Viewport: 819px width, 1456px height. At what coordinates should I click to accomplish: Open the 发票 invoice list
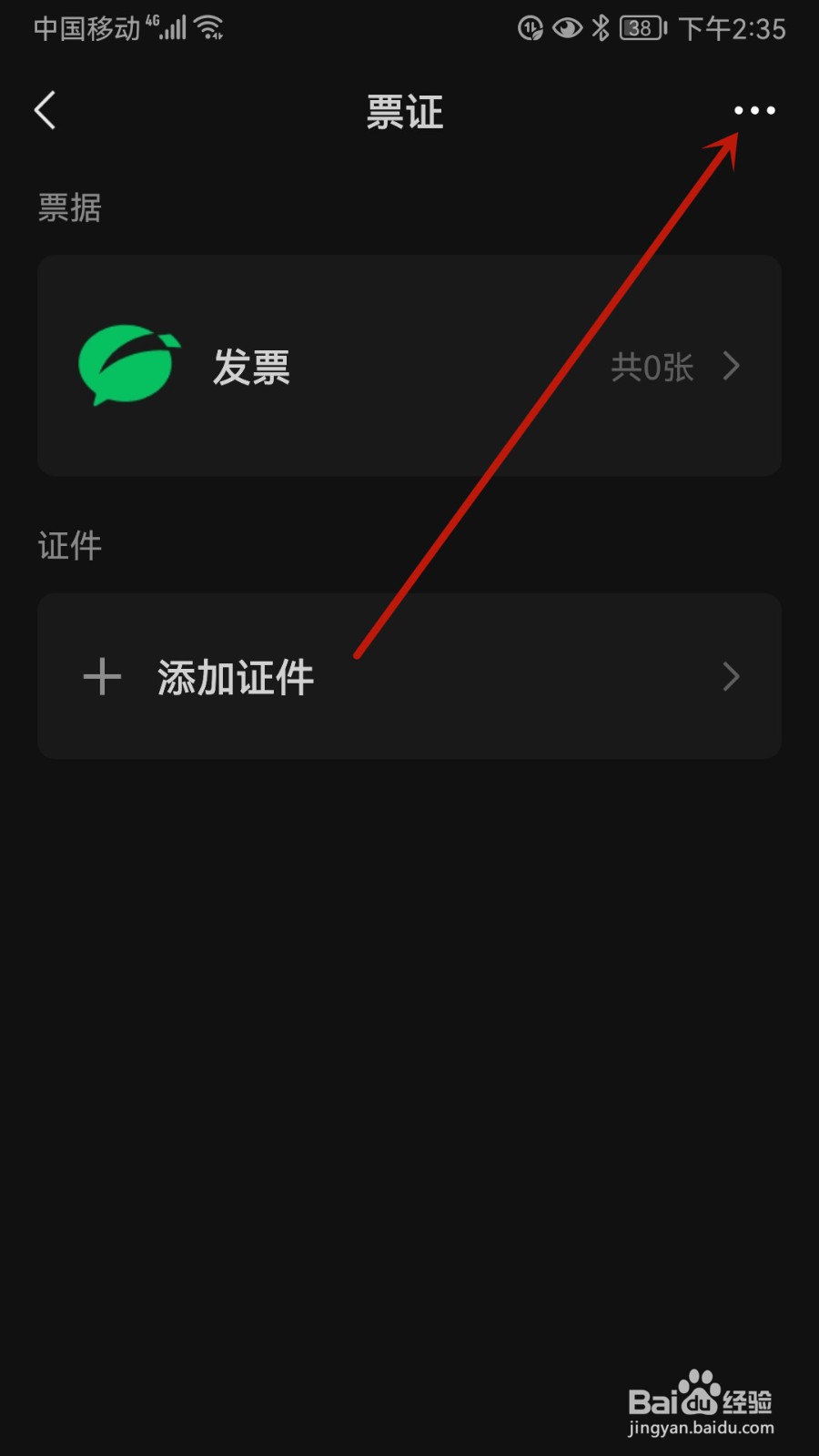click(250, 367)
